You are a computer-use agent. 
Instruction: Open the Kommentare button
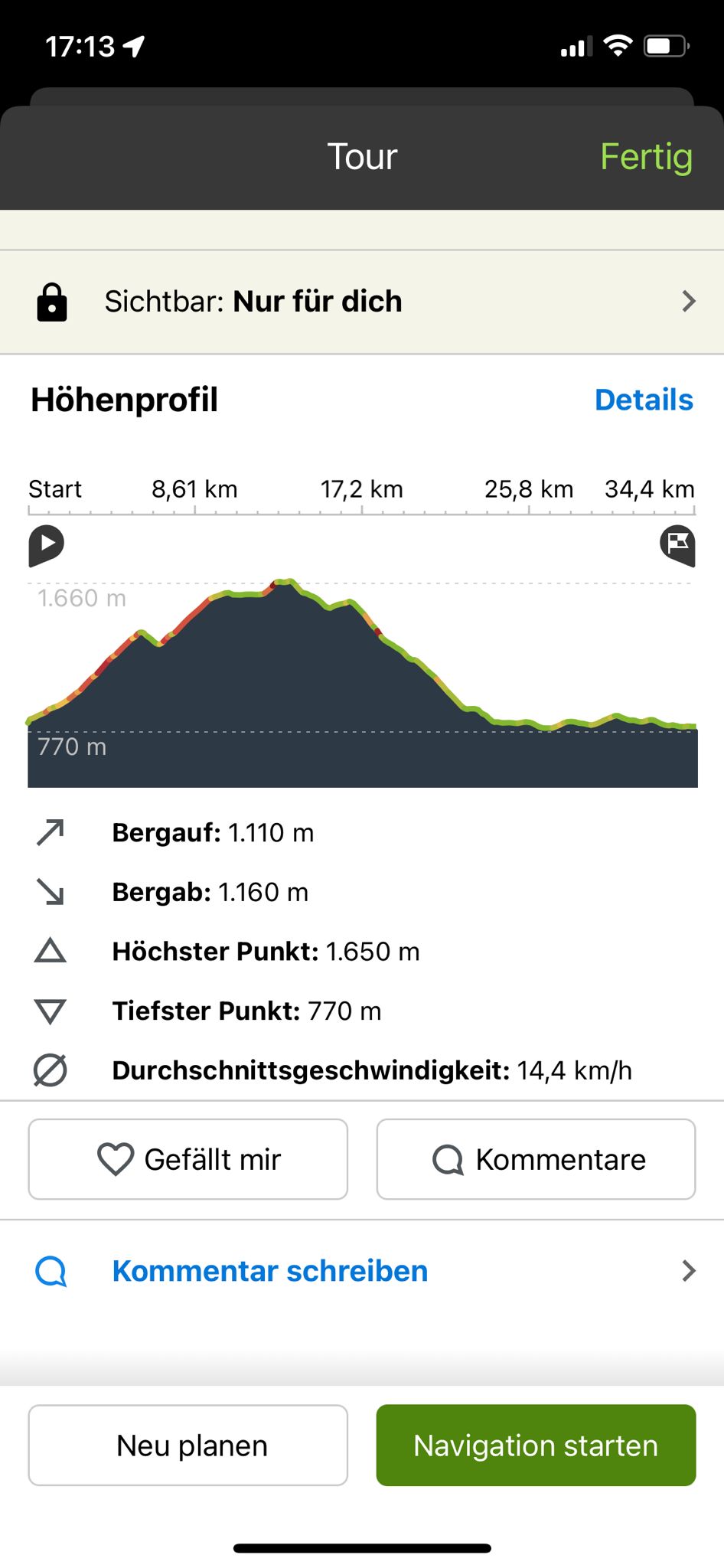click(x=536, y=1159)
